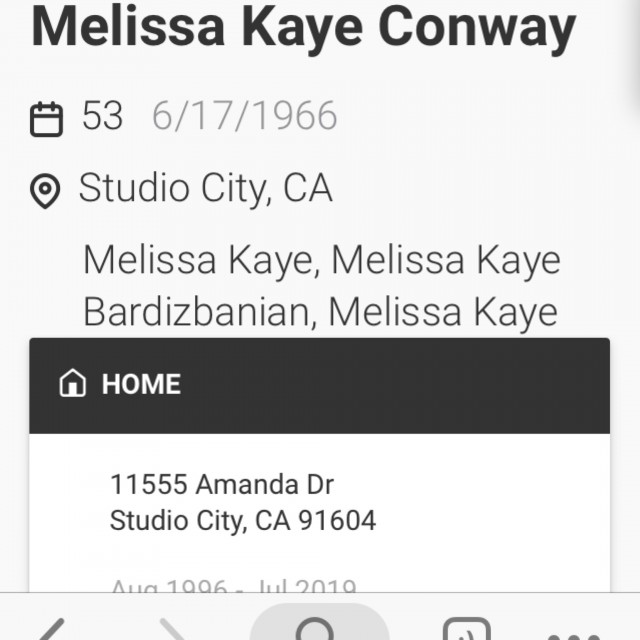The width and height of the screenshot is (640, 640).
Task: Go forward to the next page
Action: (x=176, y=629)
